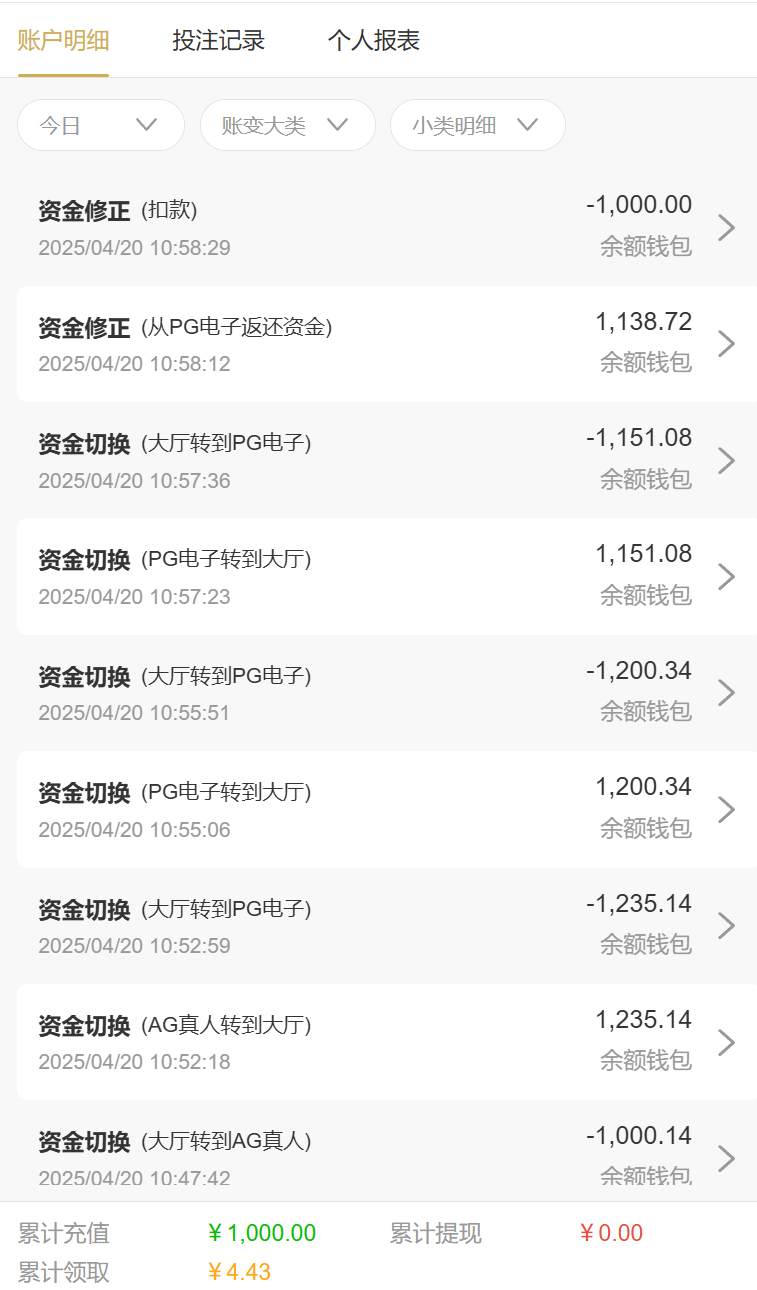The width and height of the screenshot is (757, 1290).
Task: Open the 资金修正 (扣款) record at 10:58:29
Action: (385, 228)
